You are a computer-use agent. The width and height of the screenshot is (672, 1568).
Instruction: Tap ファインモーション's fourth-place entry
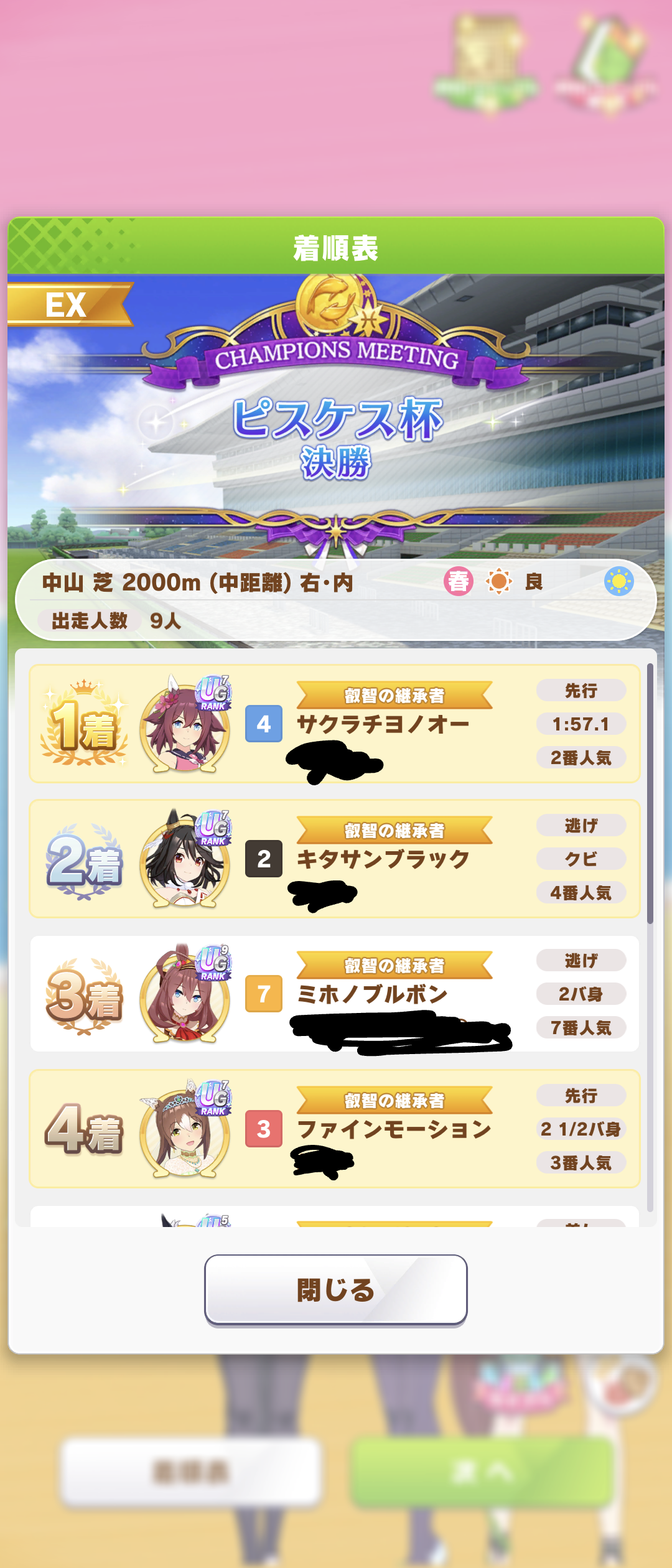pos(335,1129)
